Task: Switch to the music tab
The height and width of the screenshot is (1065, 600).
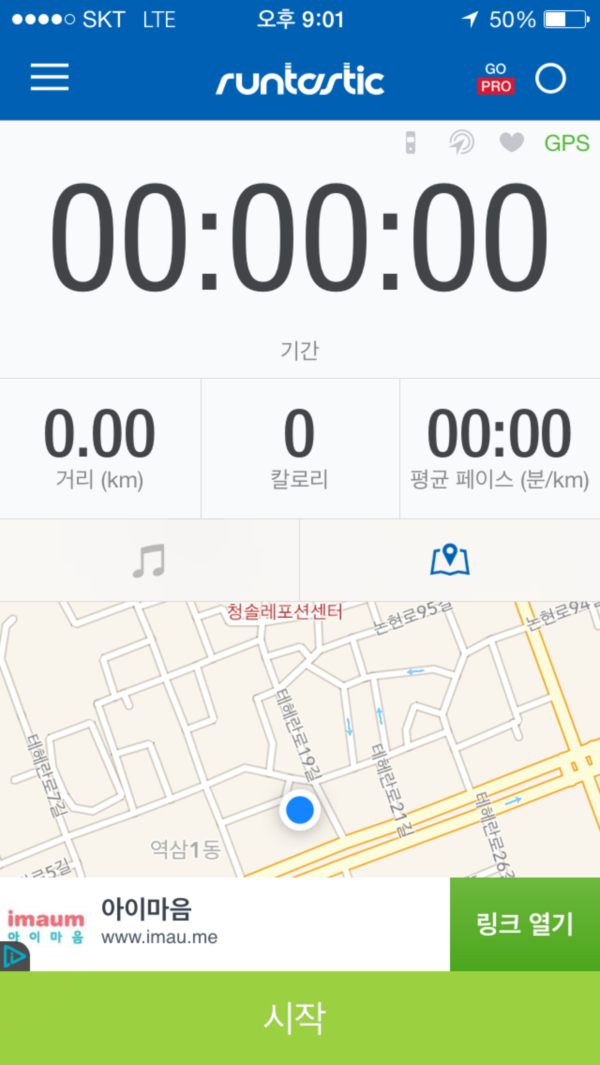Action: 149,560
